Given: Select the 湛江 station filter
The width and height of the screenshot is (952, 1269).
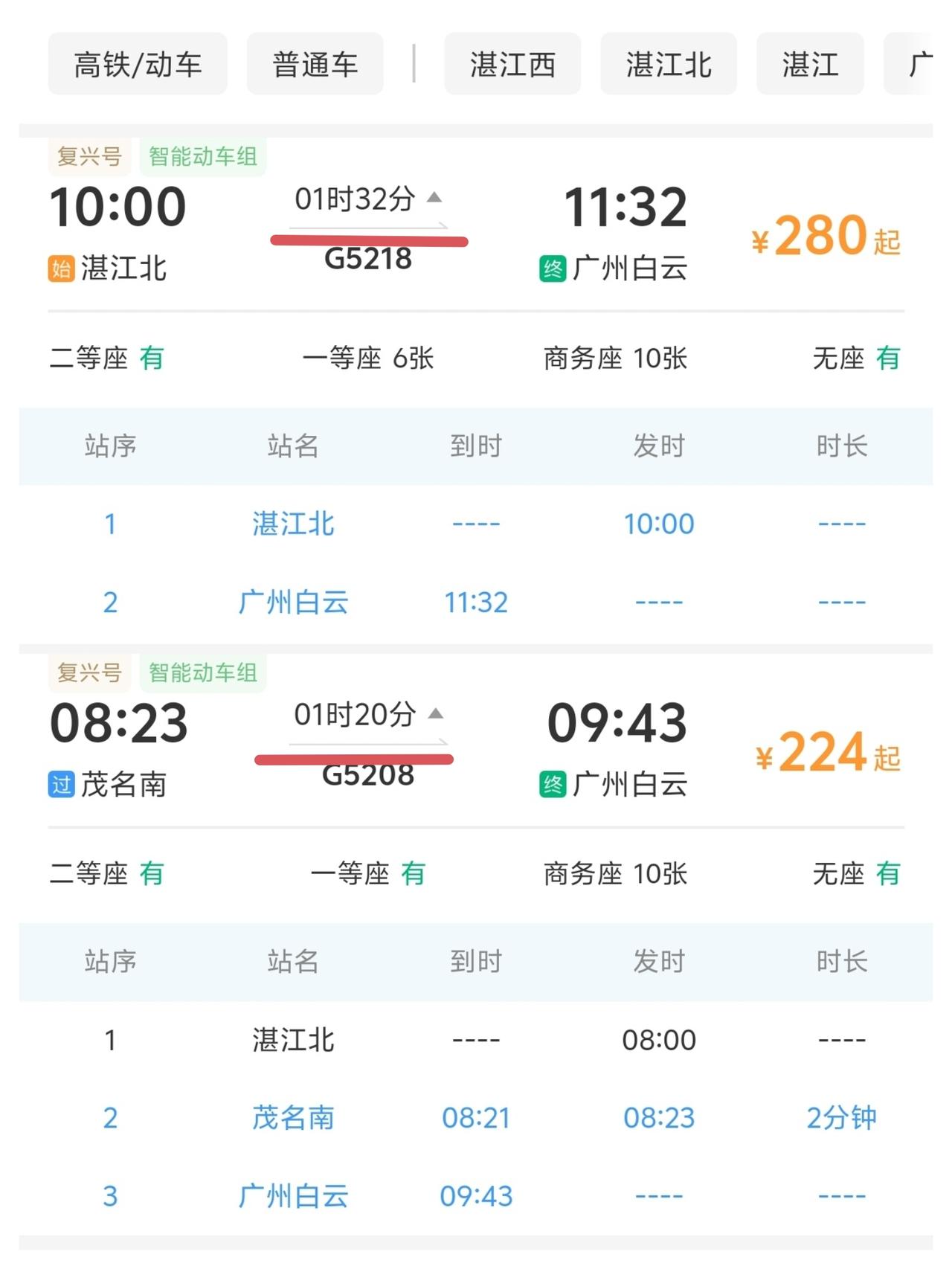Looking at the screenshot, I should (810, 63).
